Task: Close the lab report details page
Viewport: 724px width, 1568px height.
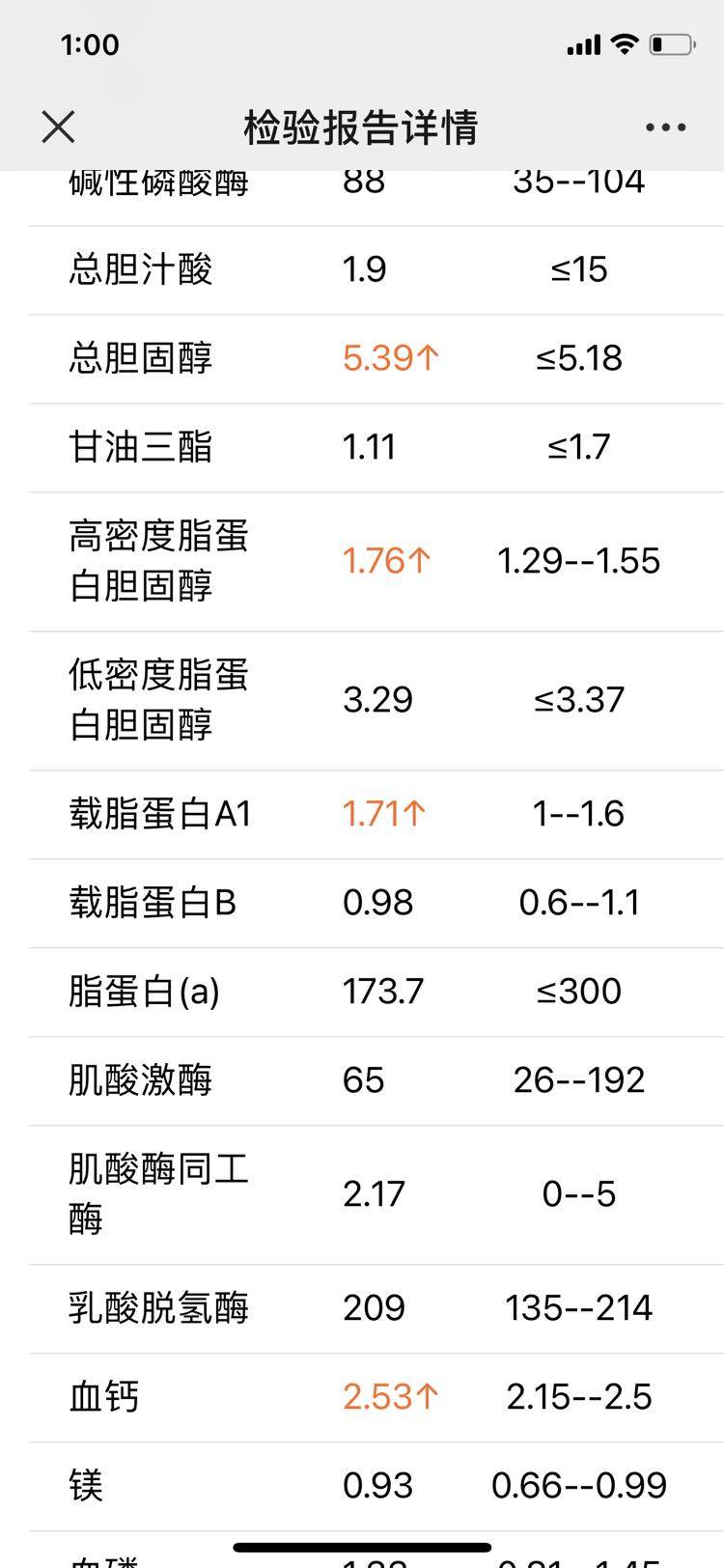Action: (x=58, y=126)
